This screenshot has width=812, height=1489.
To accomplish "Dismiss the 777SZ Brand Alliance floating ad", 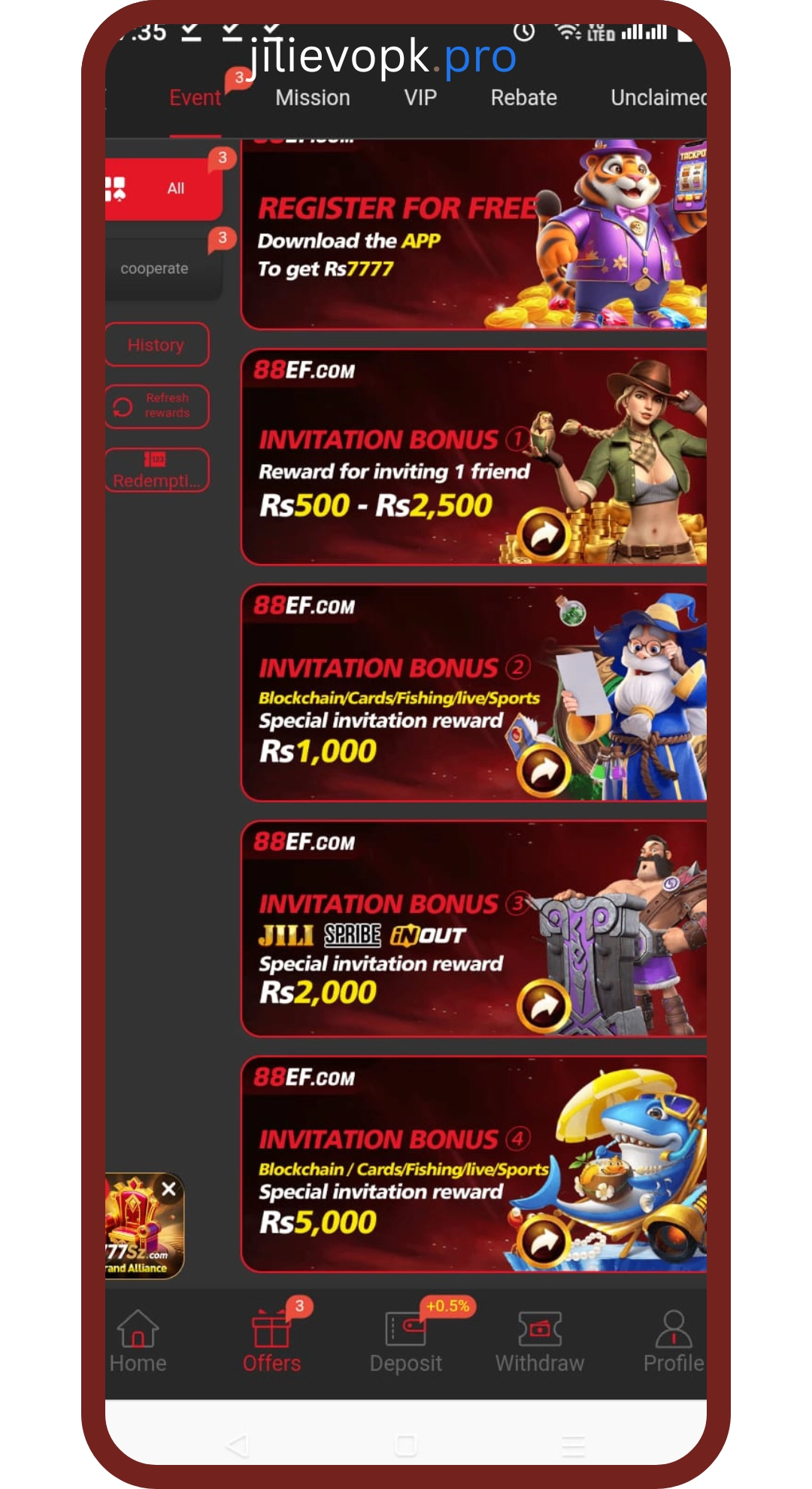I will [169, 1189].
